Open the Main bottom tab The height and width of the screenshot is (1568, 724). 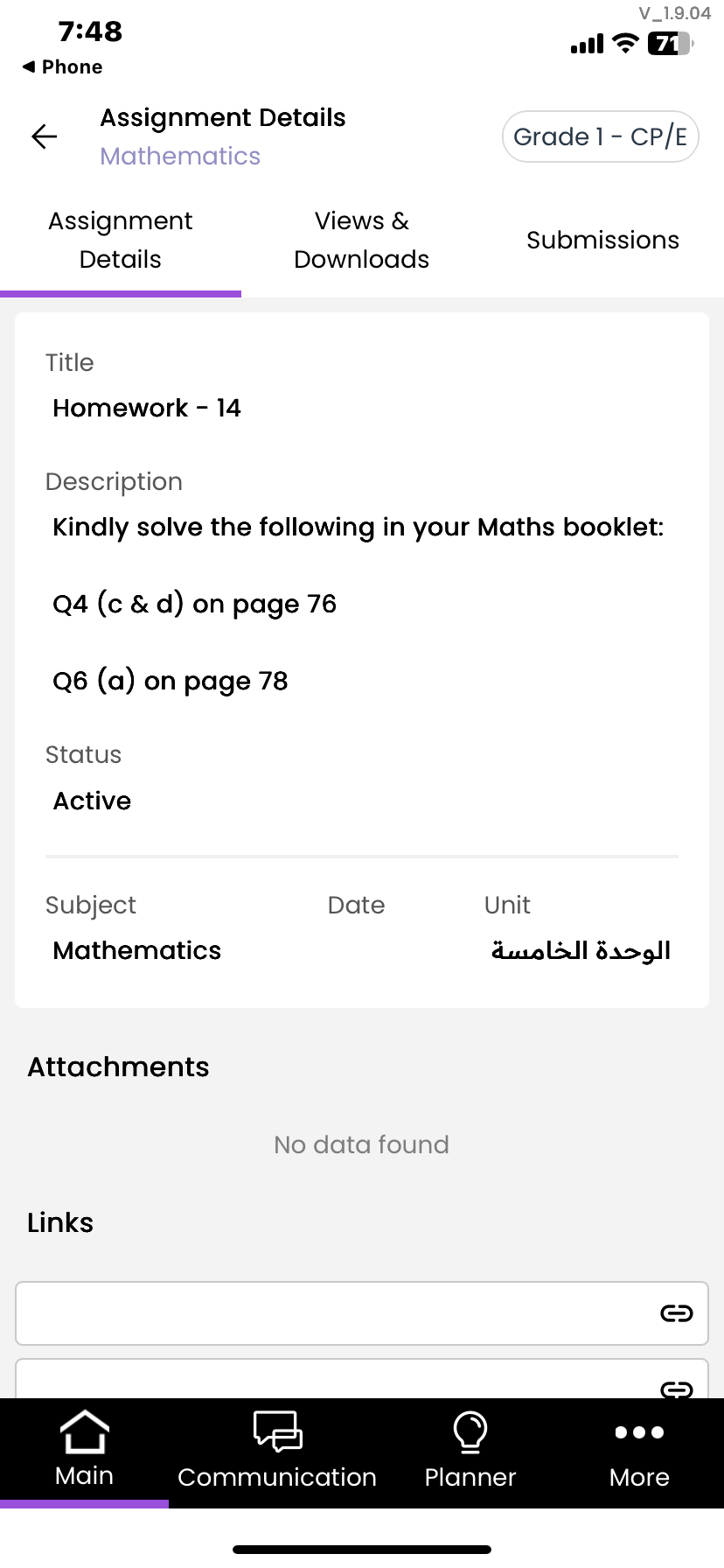(84, 1450)
